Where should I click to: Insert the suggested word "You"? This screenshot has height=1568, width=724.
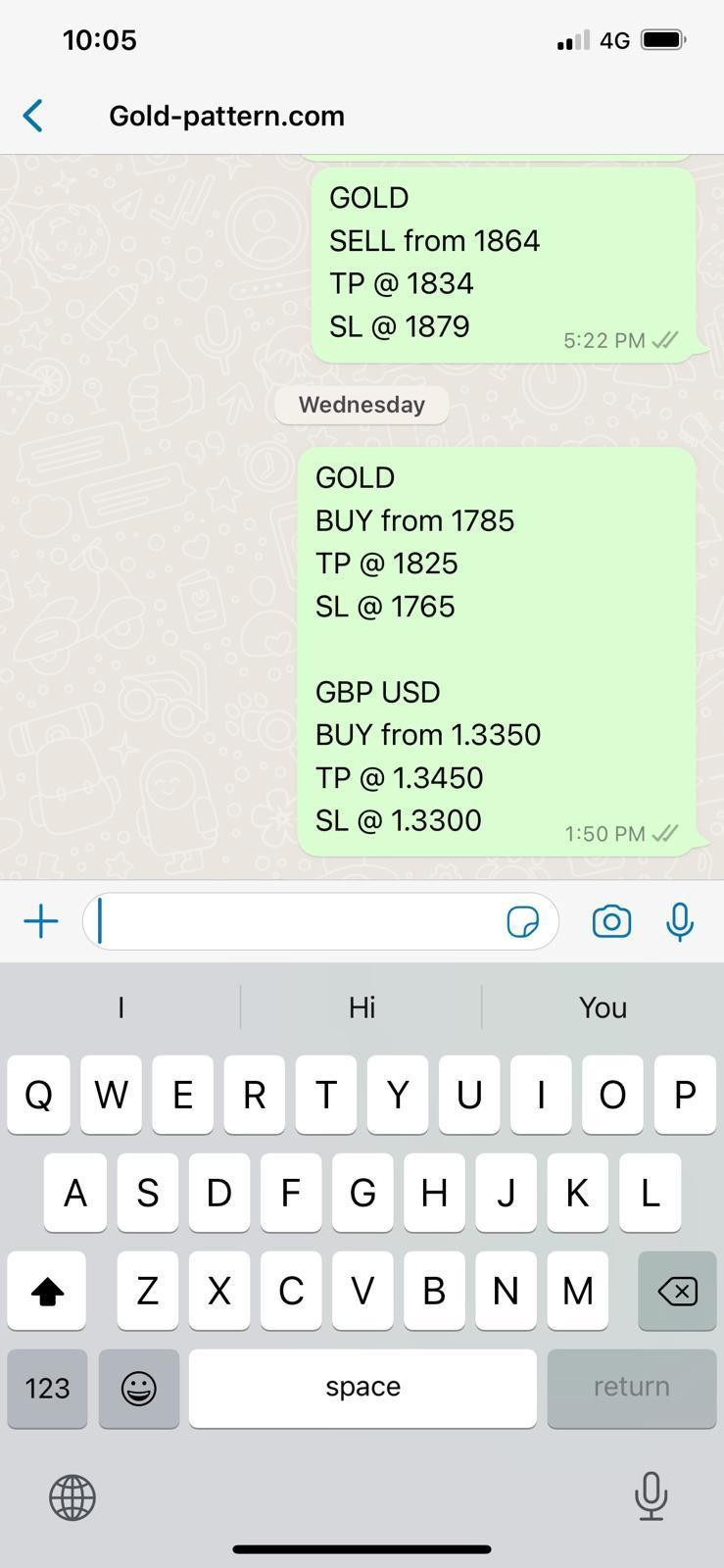603,1007
